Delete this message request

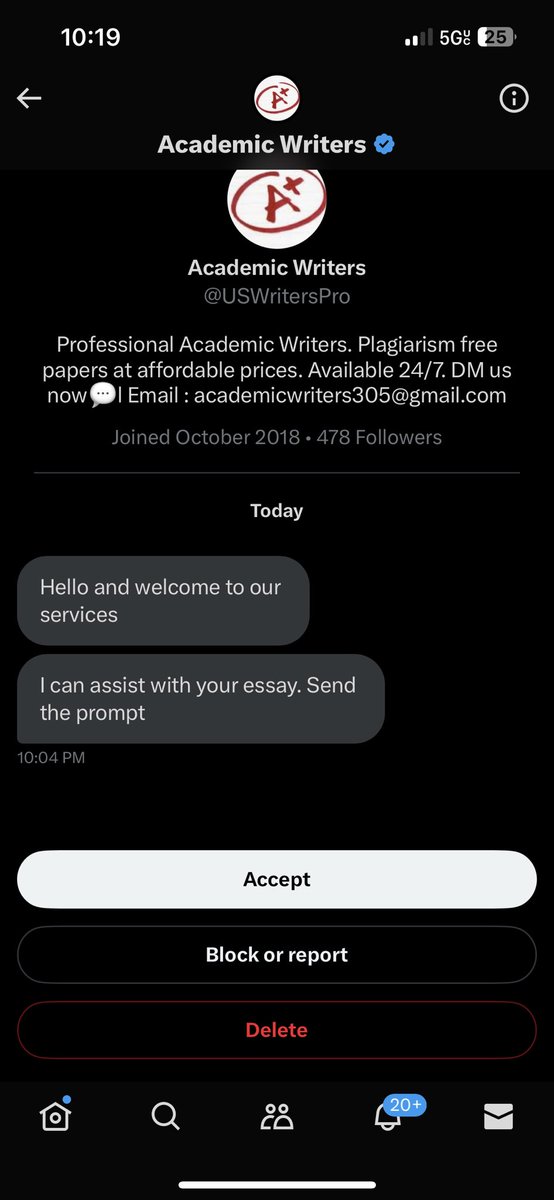277,1030
